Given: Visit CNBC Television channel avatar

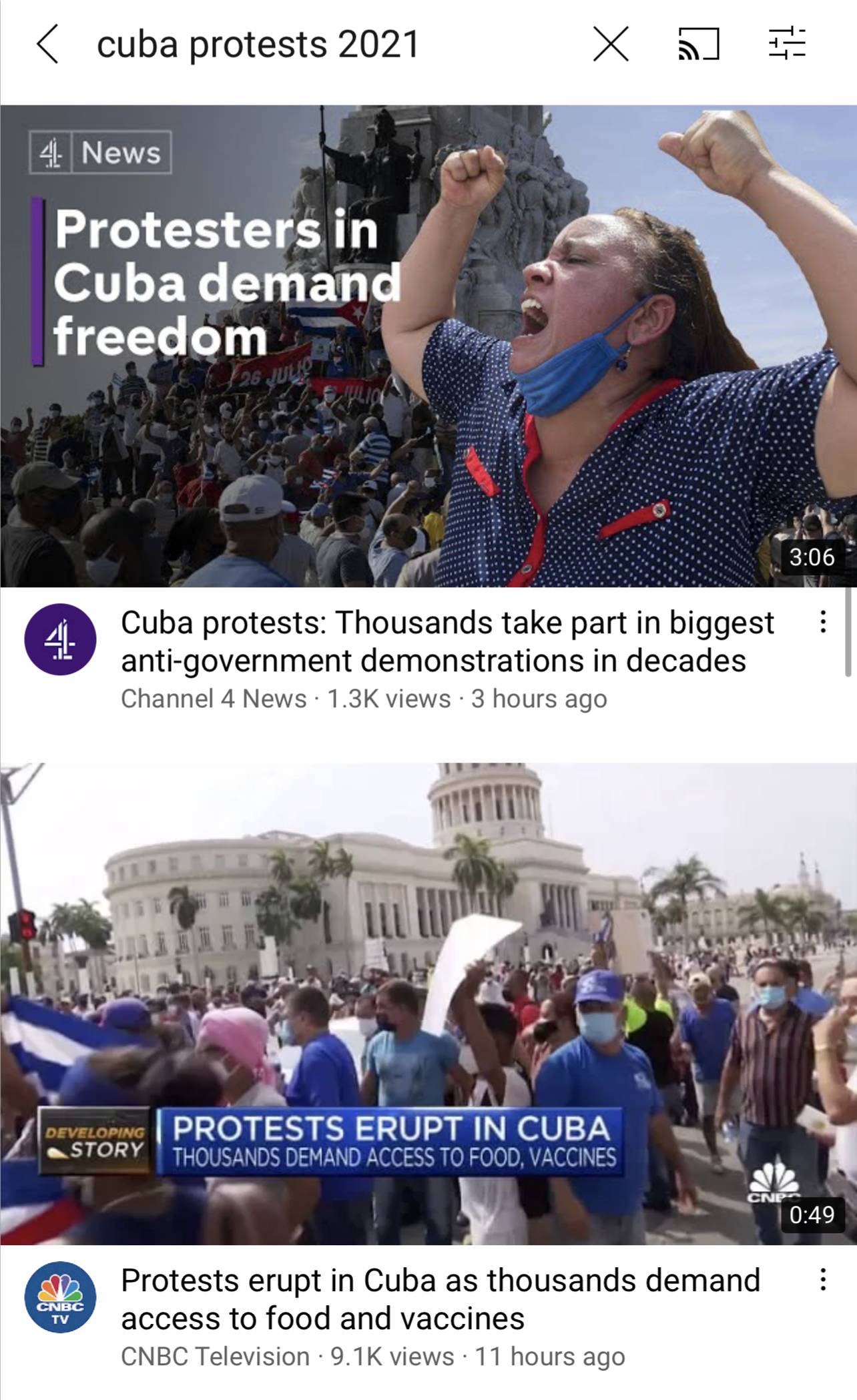Looking at the screenshot, I should (x=61, y=1297).
